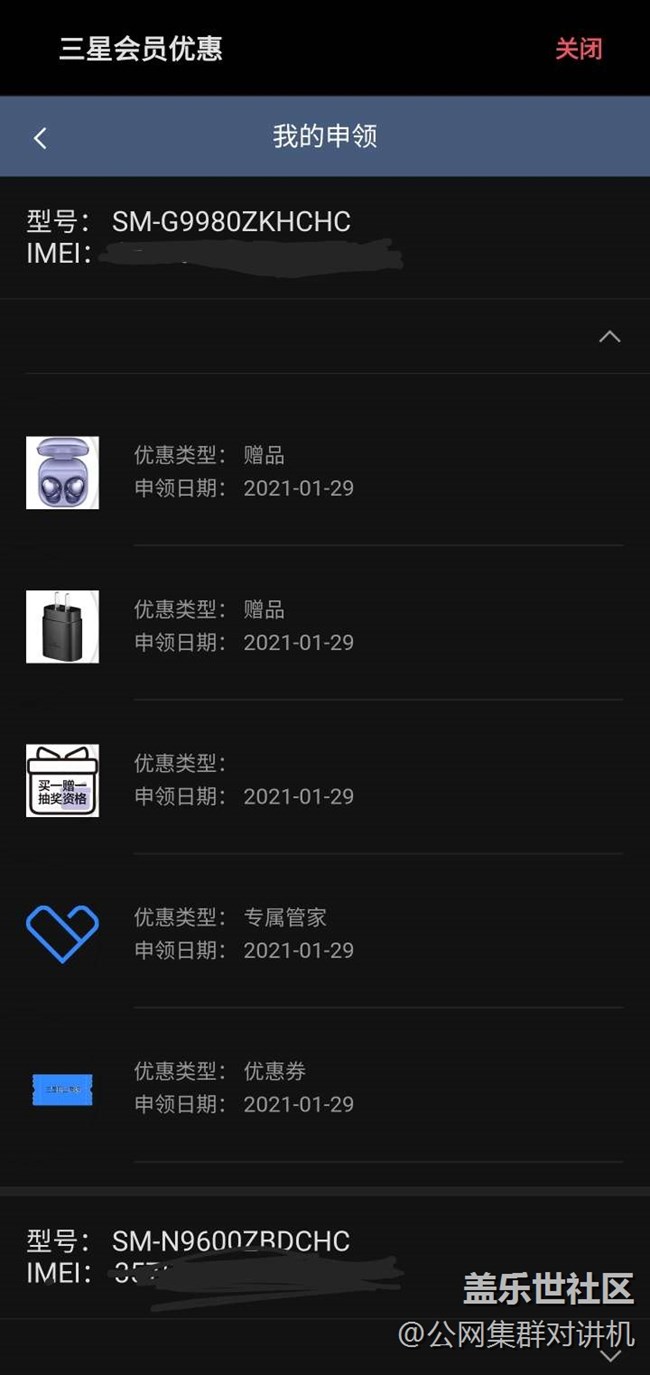
Task: Go back from 我的申领
Action: click(x=40, y=138)
